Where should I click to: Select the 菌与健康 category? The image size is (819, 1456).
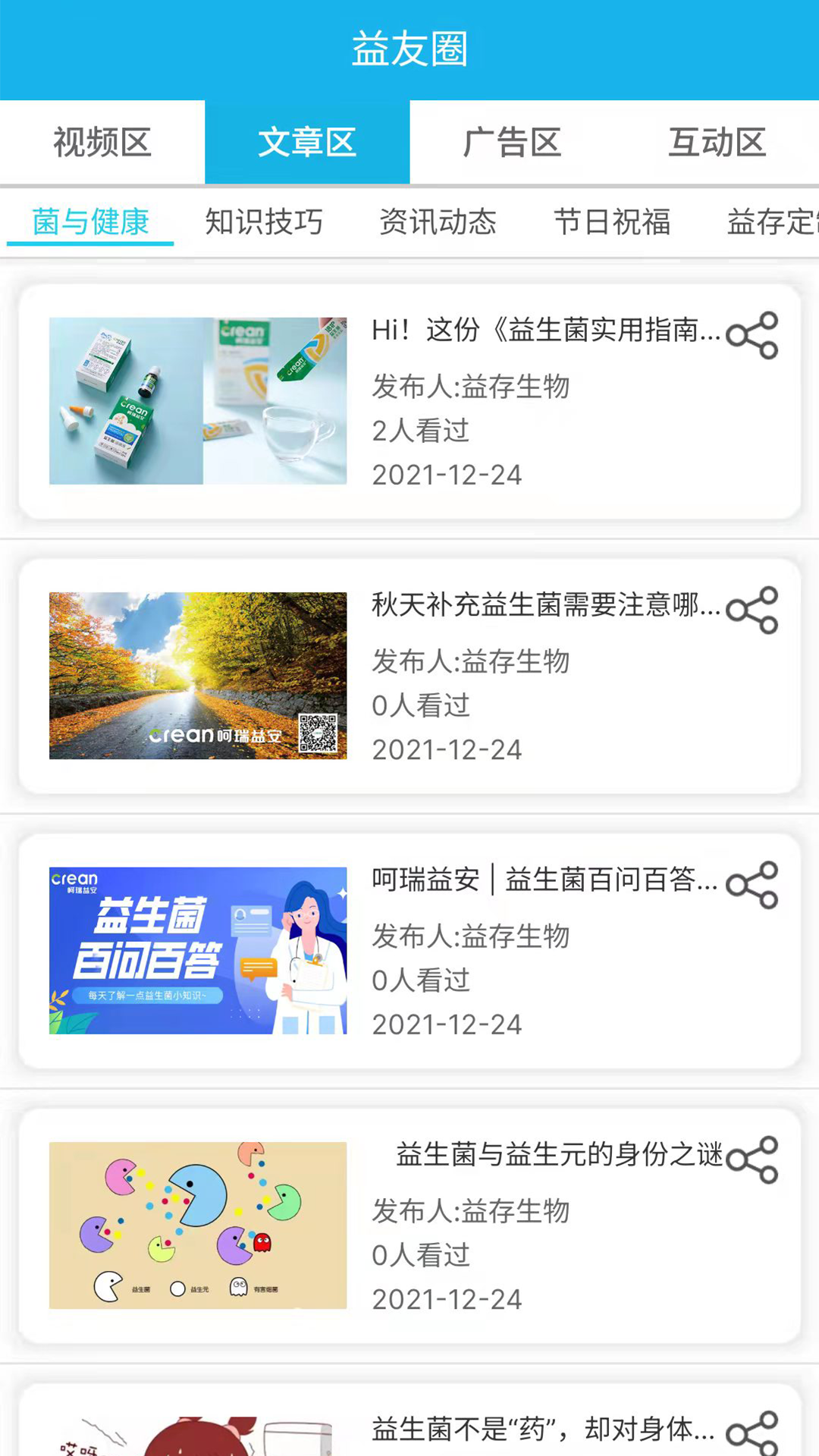tap(90, 222)
